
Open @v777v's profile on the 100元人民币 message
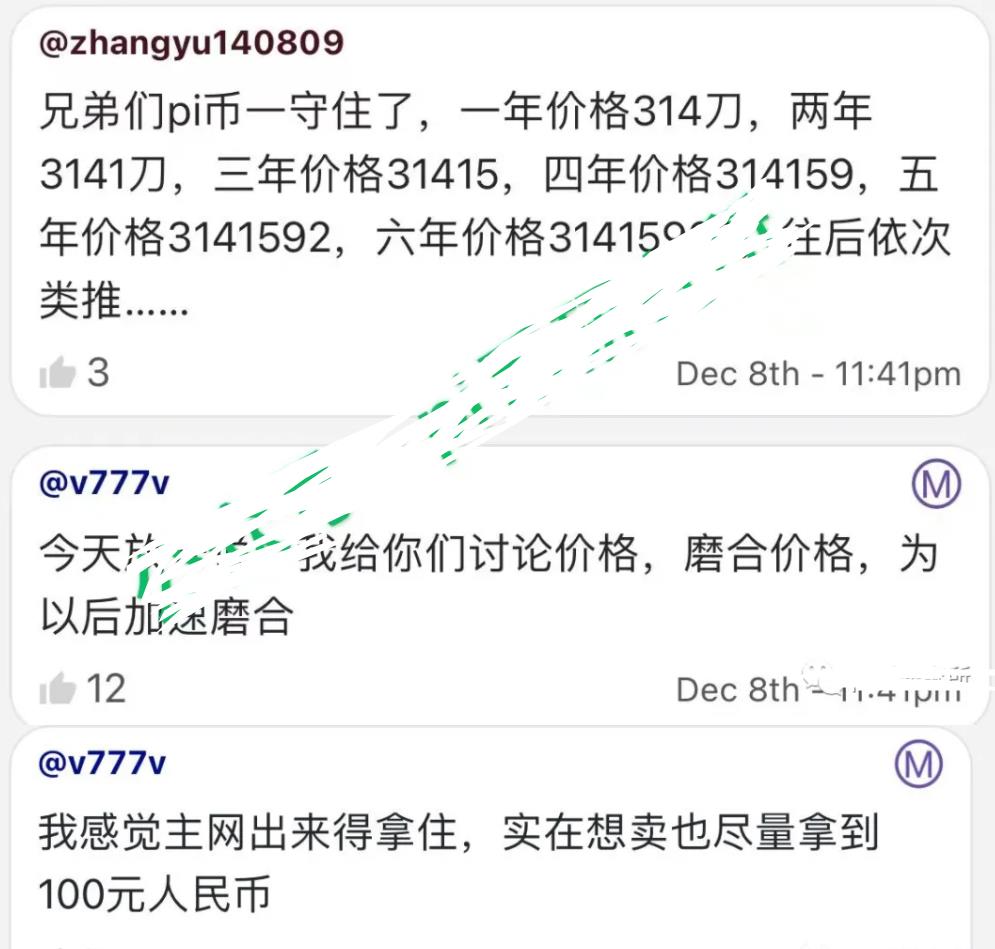coord(103,764)
